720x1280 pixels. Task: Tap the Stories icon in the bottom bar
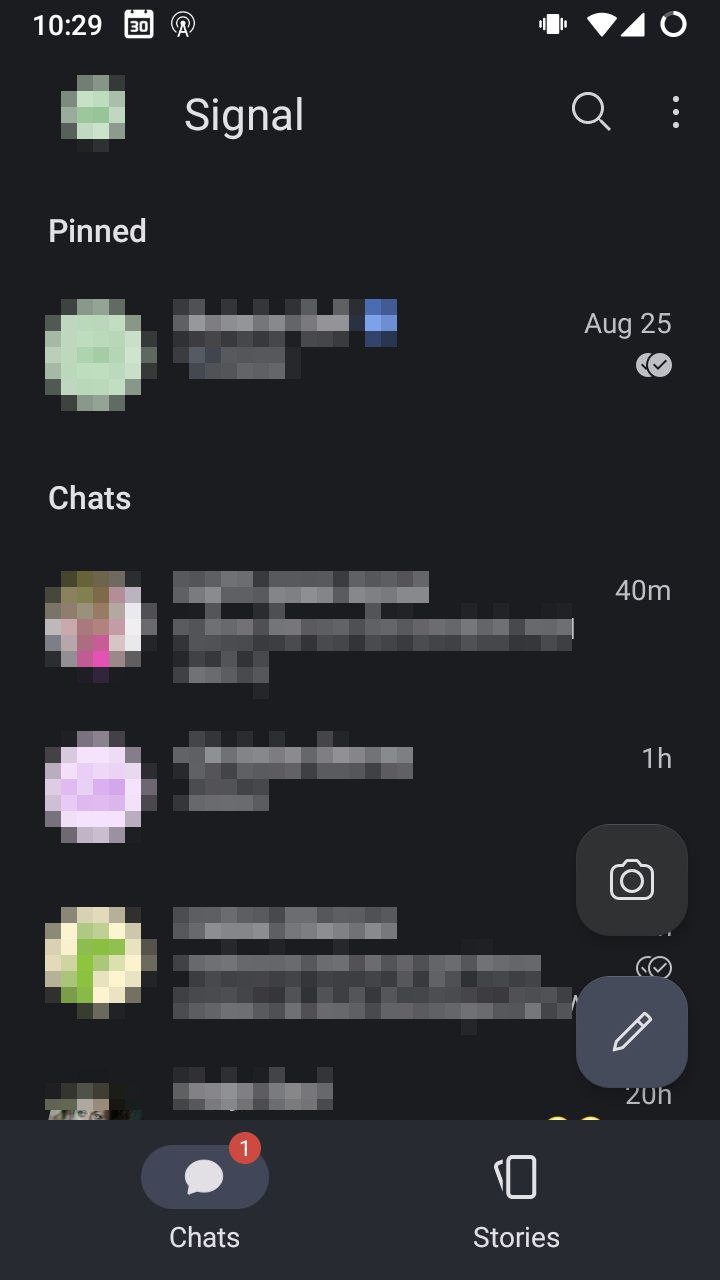[516, 1176]
